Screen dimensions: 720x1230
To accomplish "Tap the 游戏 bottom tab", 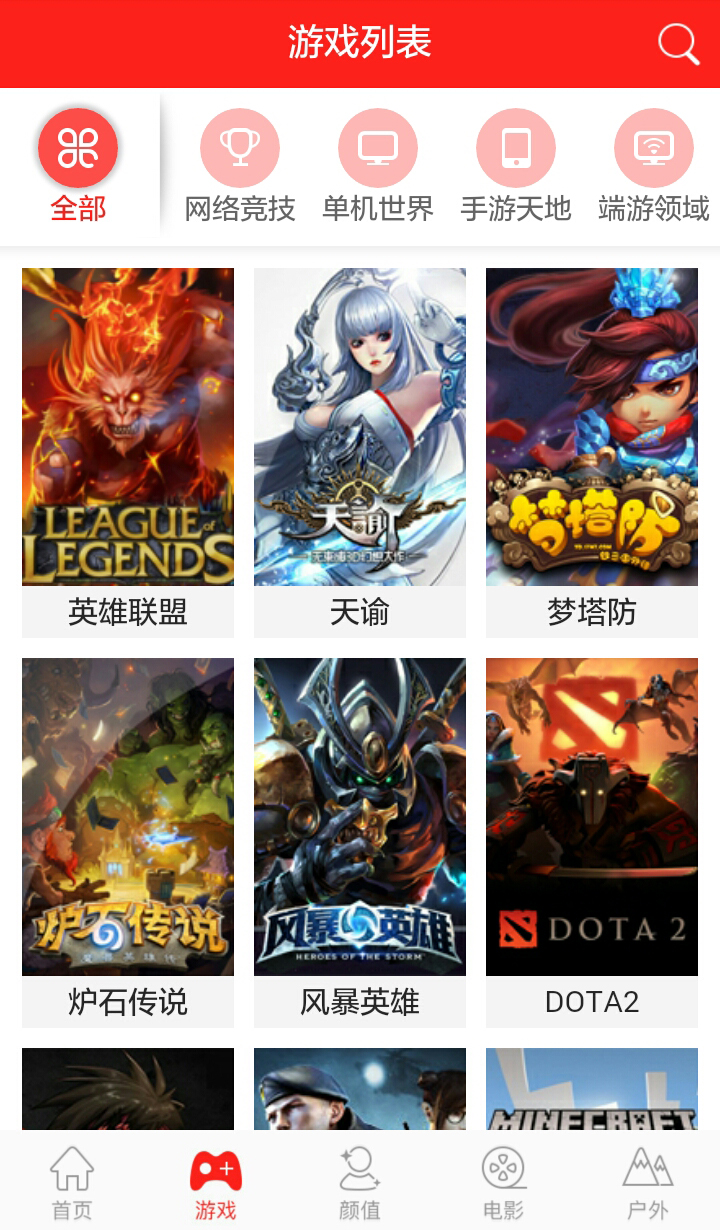I will [x=216, y=1182].
